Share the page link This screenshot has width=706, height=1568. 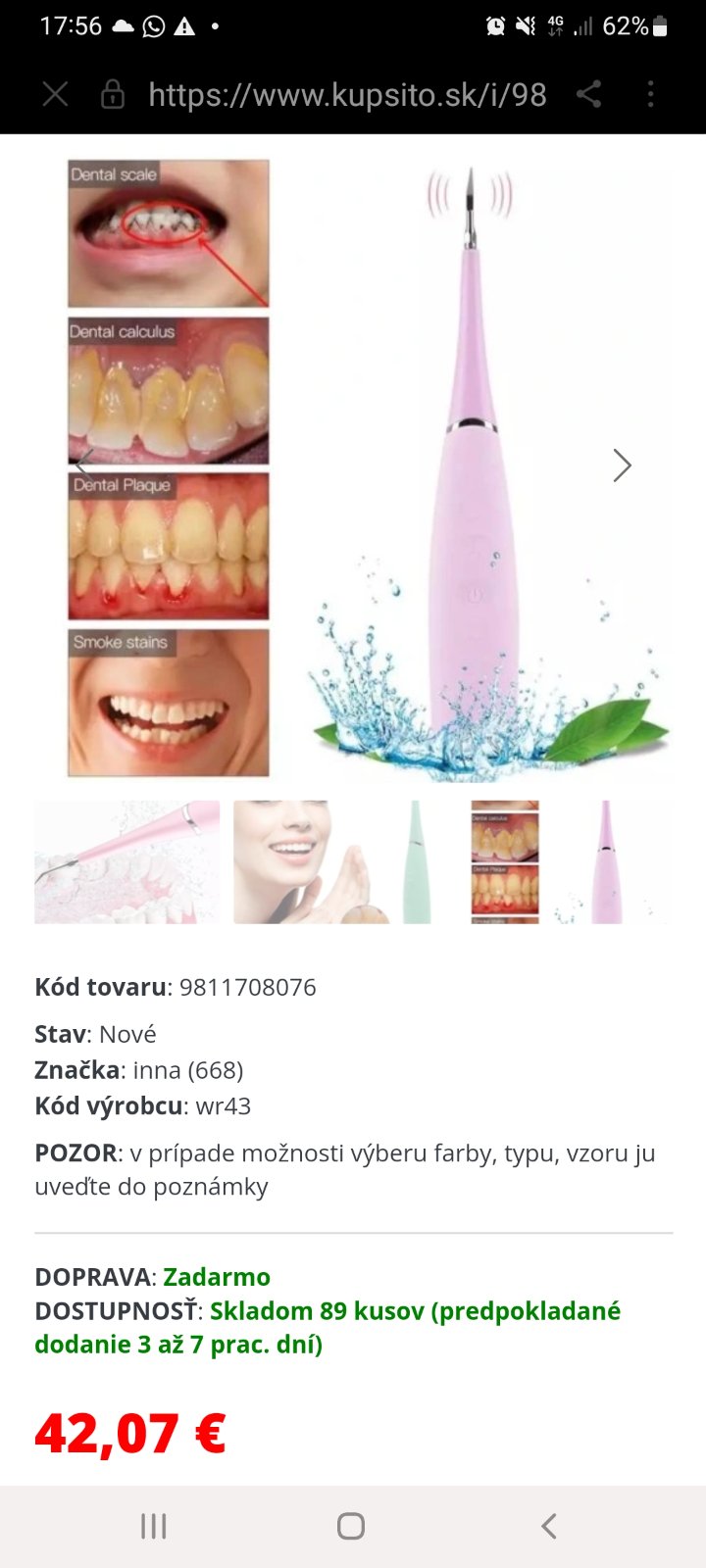[x=588, y=94]
